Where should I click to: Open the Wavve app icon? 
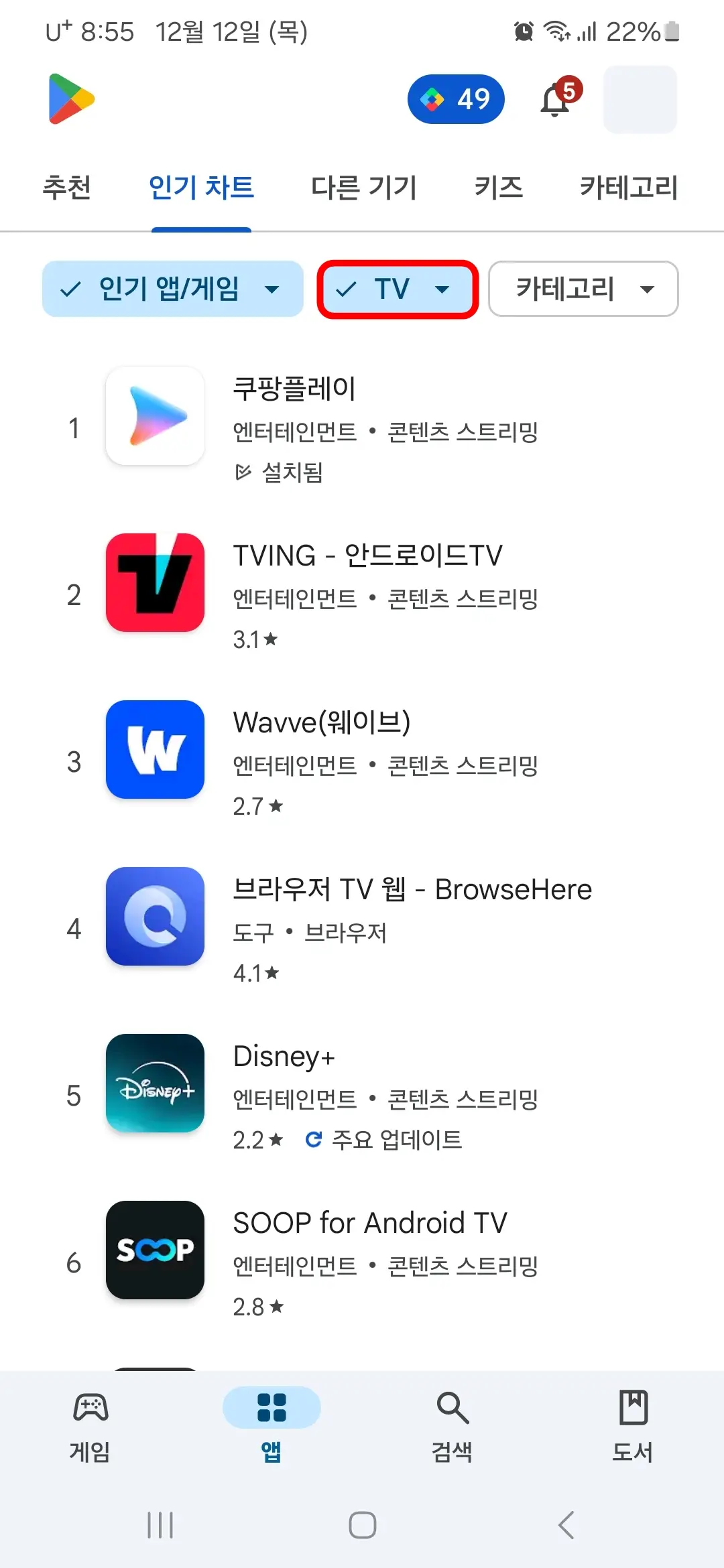pos(155,750)
